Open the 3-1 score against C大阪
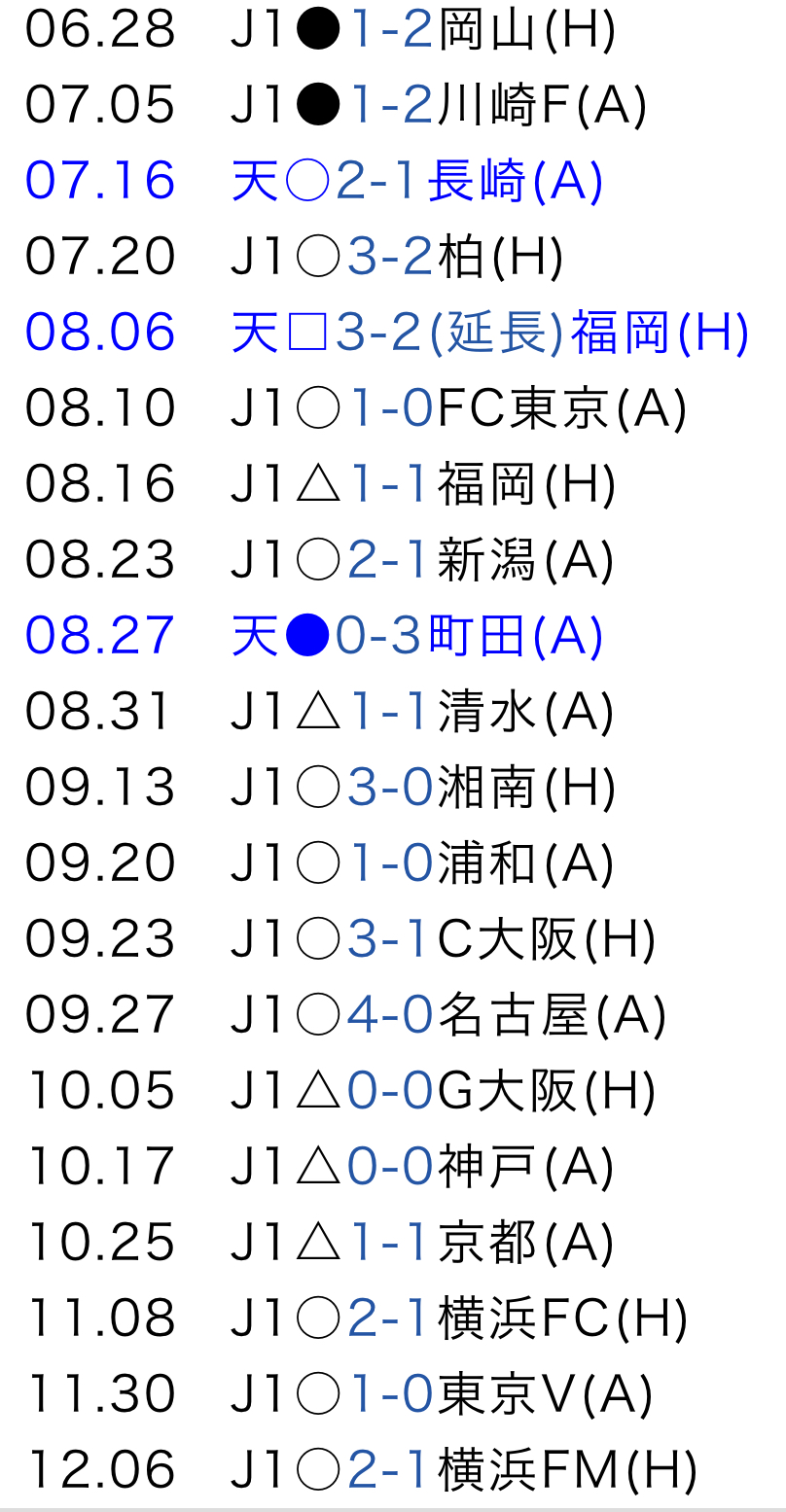 (388, 940)
